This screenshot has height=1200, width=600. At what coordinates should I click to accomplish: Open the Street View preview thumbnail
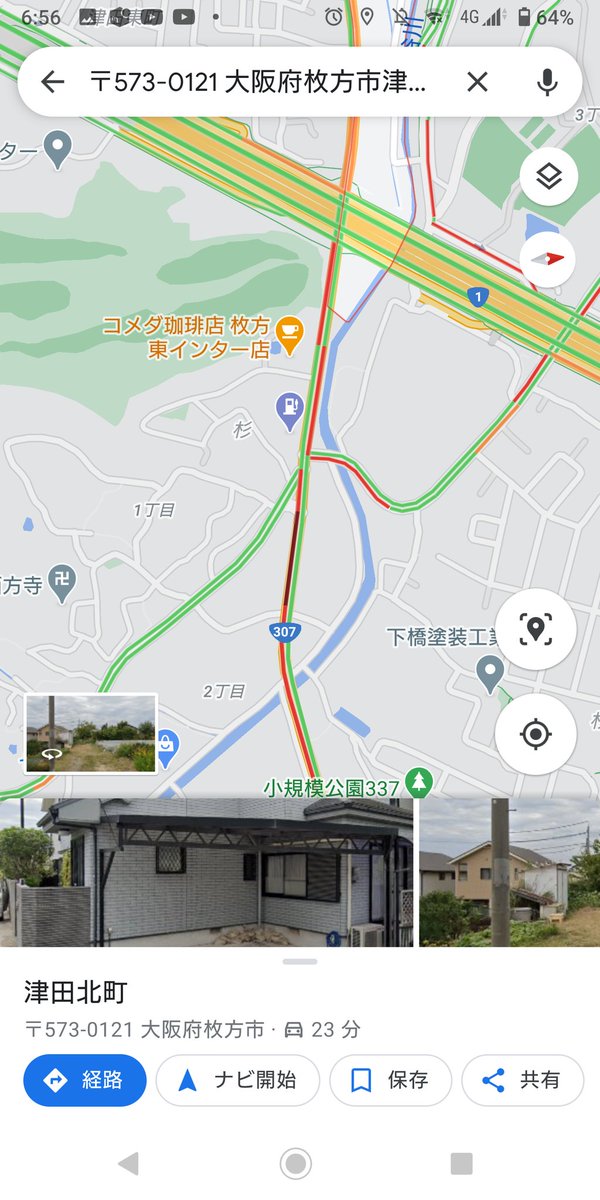[91, 733]
